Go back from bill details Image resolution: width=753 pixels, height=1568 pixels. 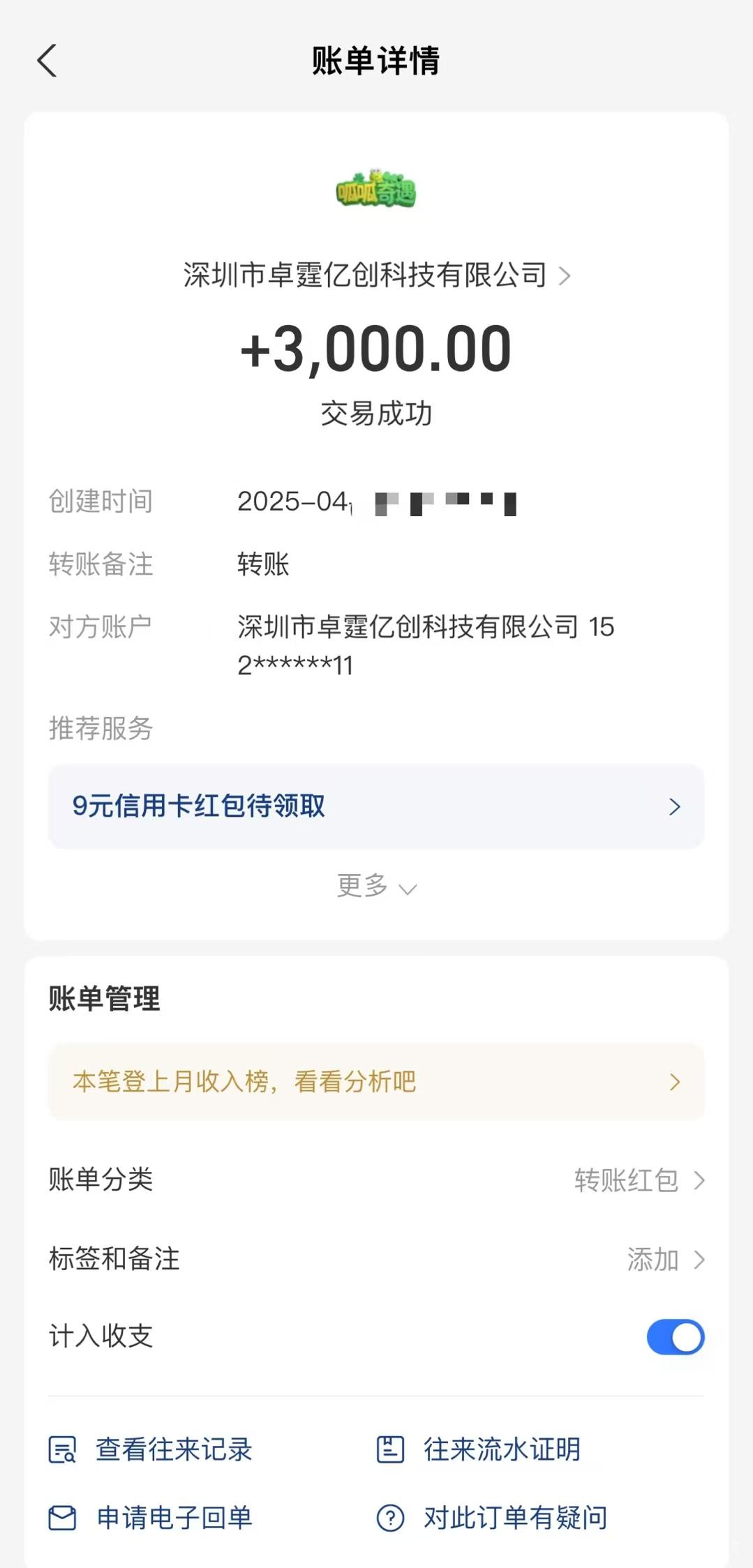point(47,61)
